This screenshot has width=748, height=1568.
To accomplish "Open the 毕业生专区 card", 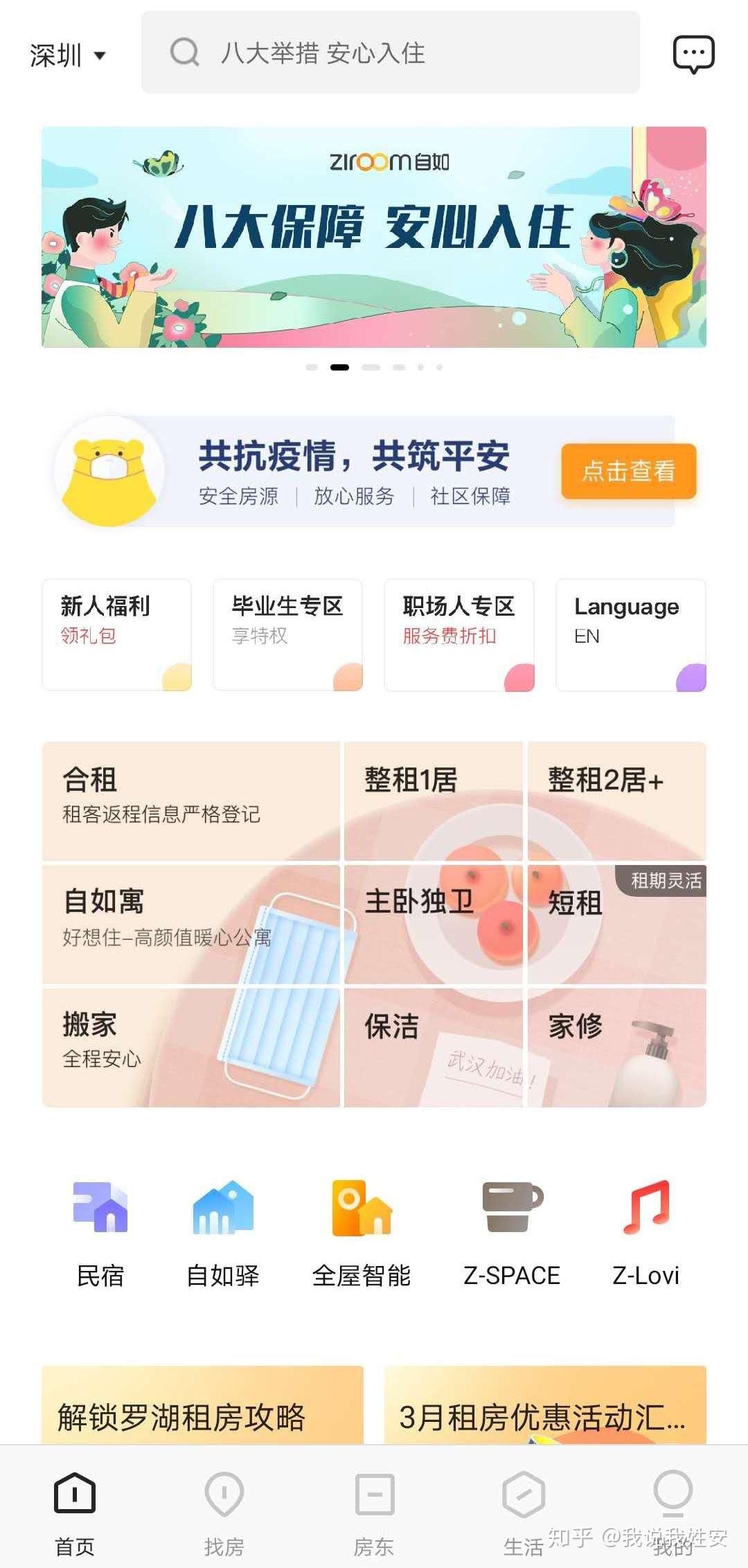I will coord(287,634).
